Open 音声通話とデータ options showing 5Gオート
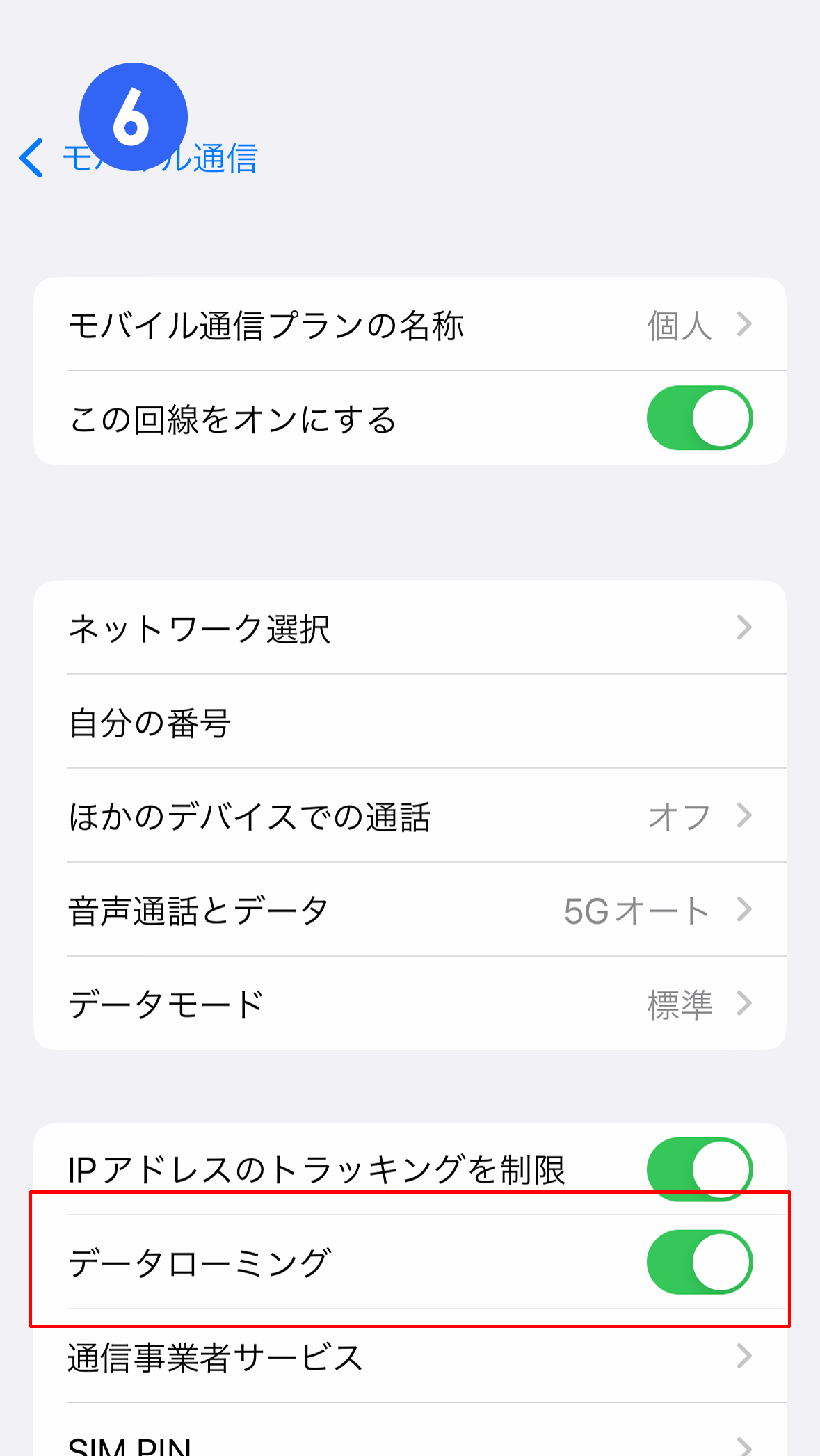This screenshot has width=820, height=1456. click(x=746, y=909)
